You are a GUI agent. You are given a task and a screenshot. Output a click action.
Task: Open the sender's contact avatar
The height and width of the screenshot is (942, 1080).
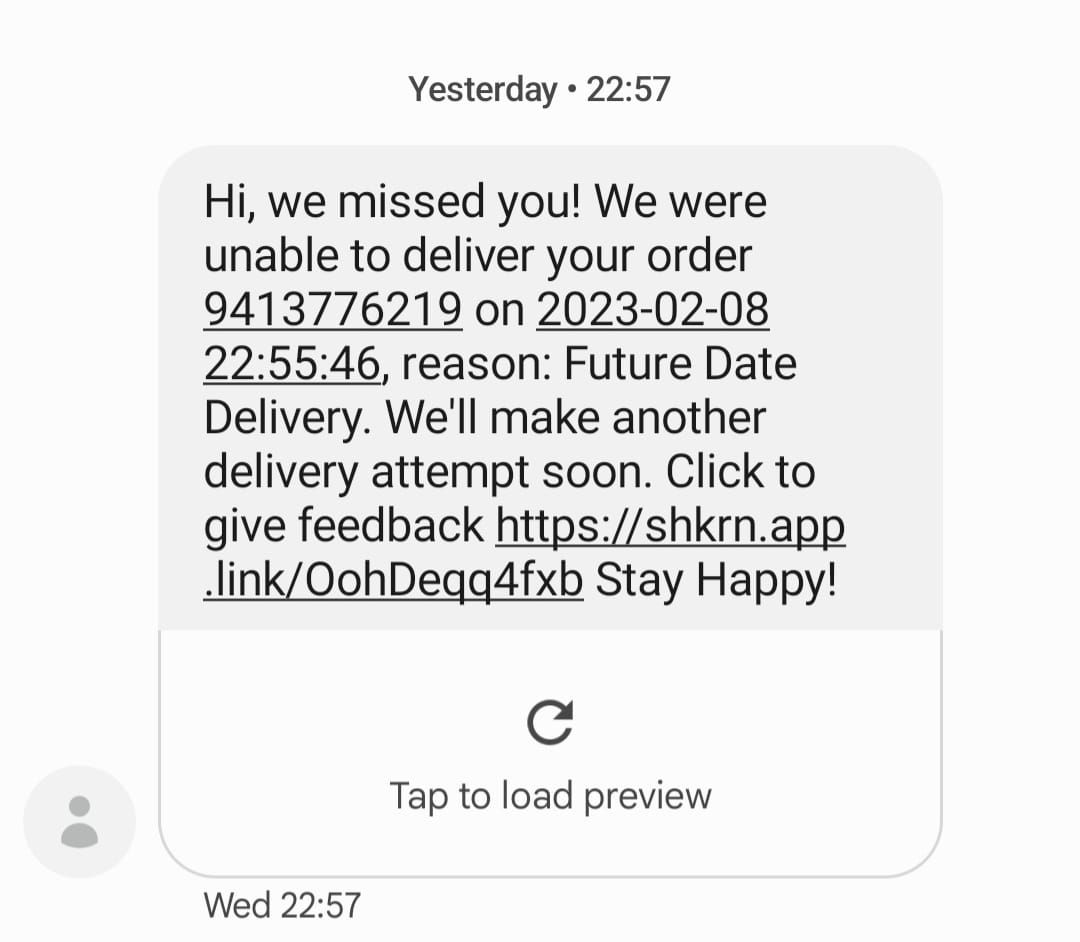point(80,822)
